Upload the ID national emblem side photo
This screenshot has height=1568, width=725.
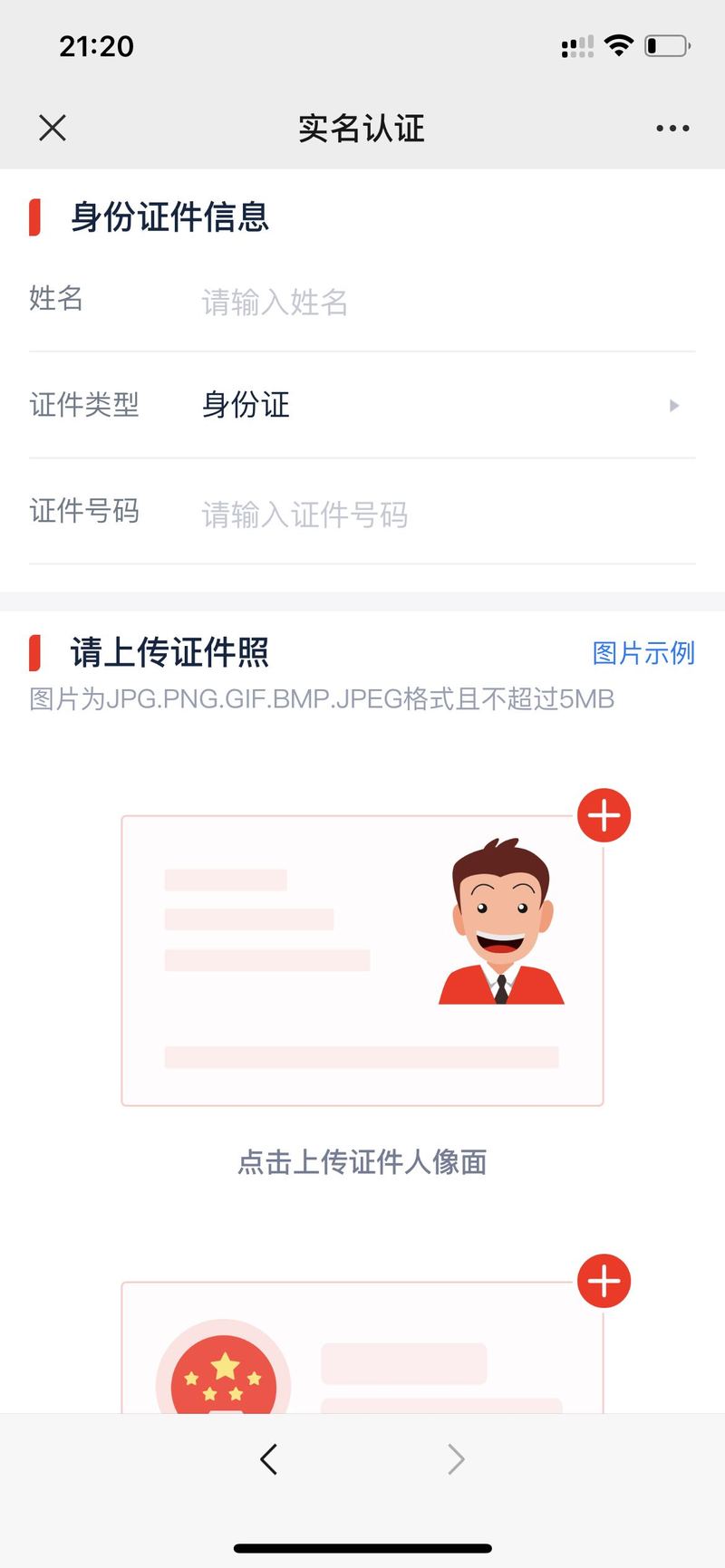[362, 1347]
